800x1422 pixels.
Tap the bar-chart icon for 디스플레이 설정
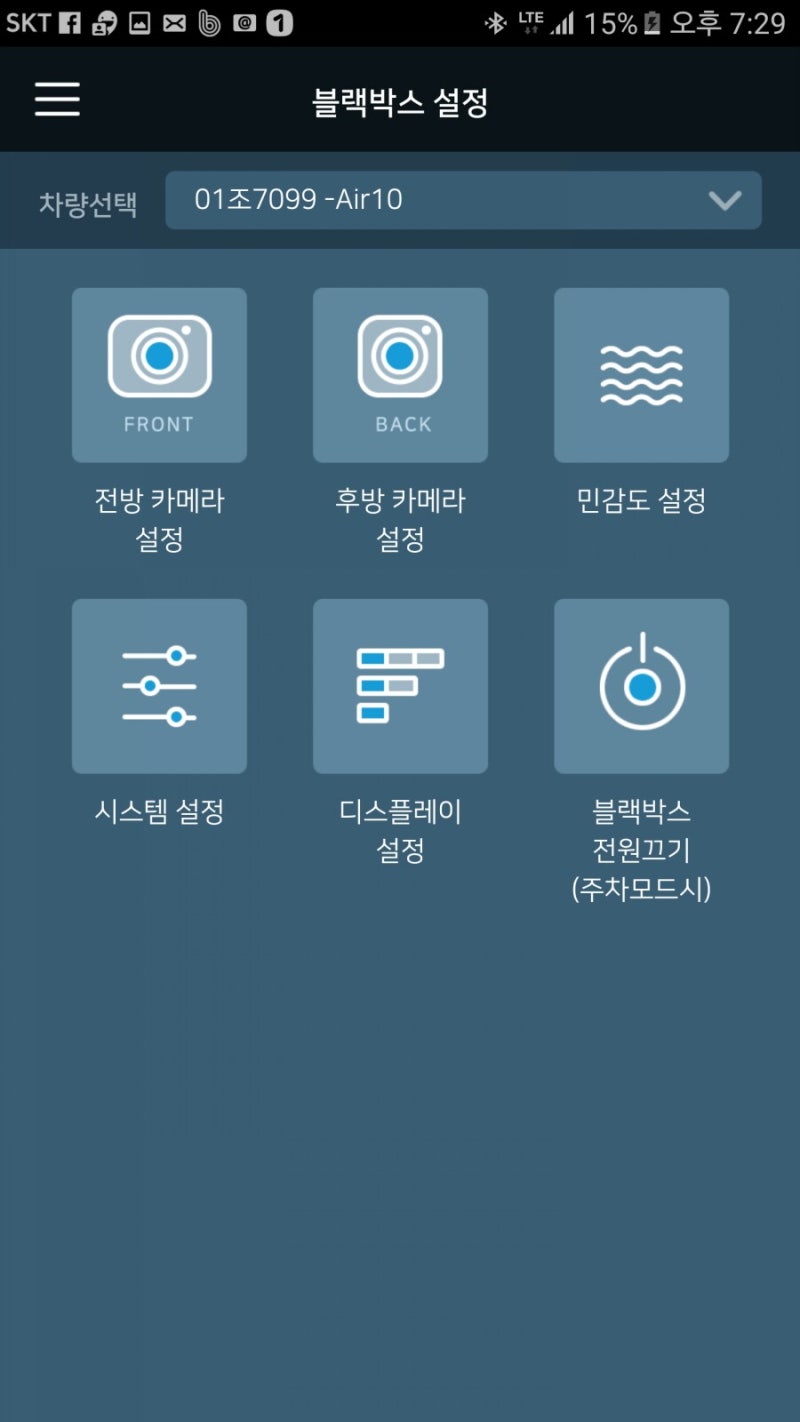[x=400, y=686]
